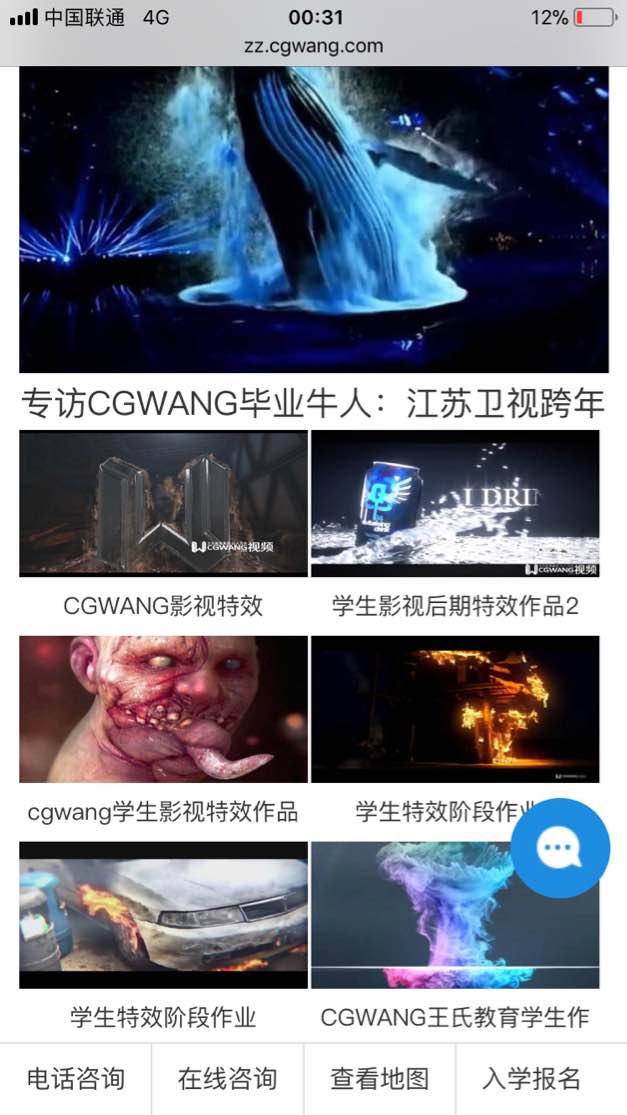
Task: Select 电话咨询 in the bottom bar
Action: 76,1079
